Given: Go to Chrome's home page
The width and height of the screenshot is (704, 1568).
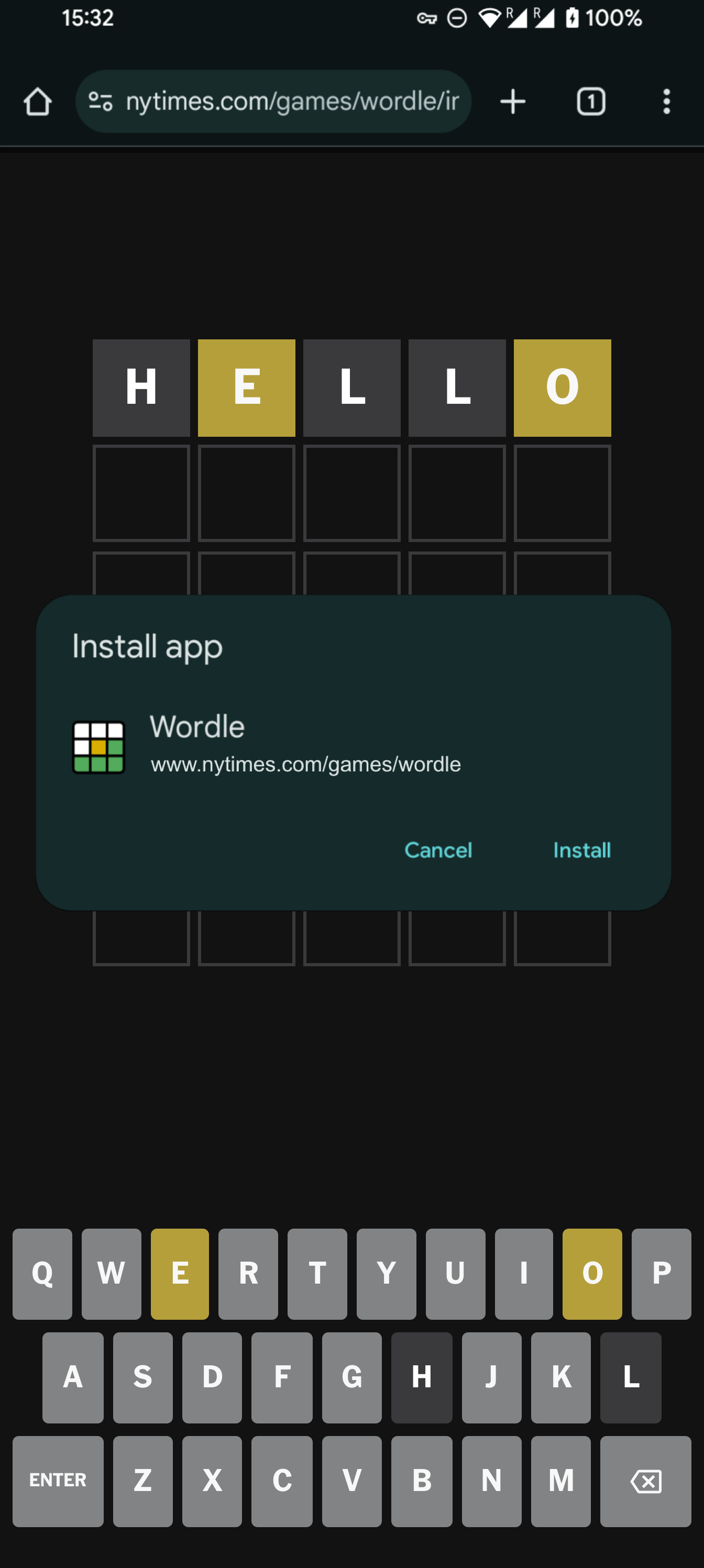Looking at the screenshot, I should [37, 101].
